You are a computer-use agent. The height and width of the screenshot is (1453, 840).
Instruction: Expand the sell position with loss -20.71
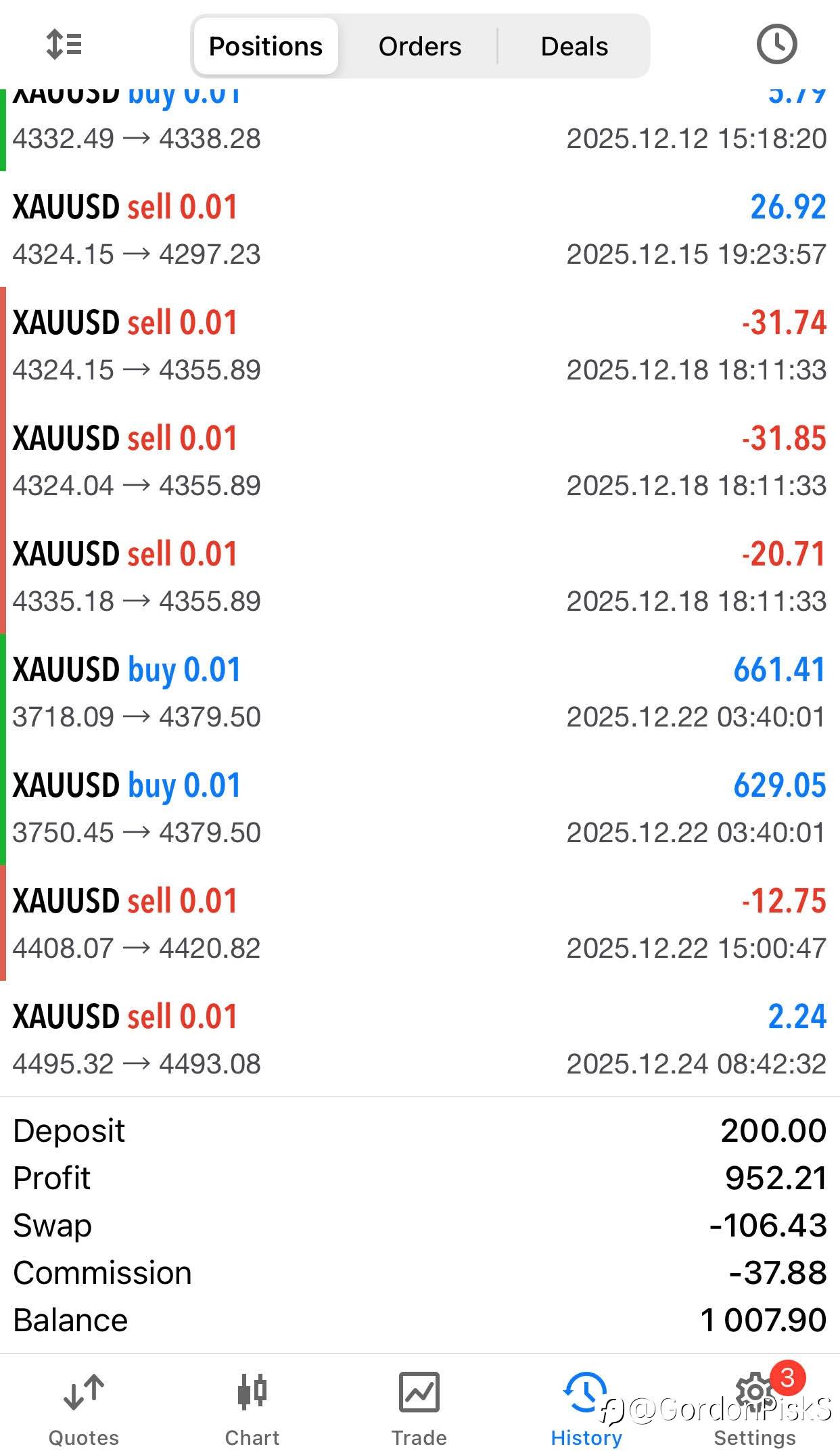[419, 577]
